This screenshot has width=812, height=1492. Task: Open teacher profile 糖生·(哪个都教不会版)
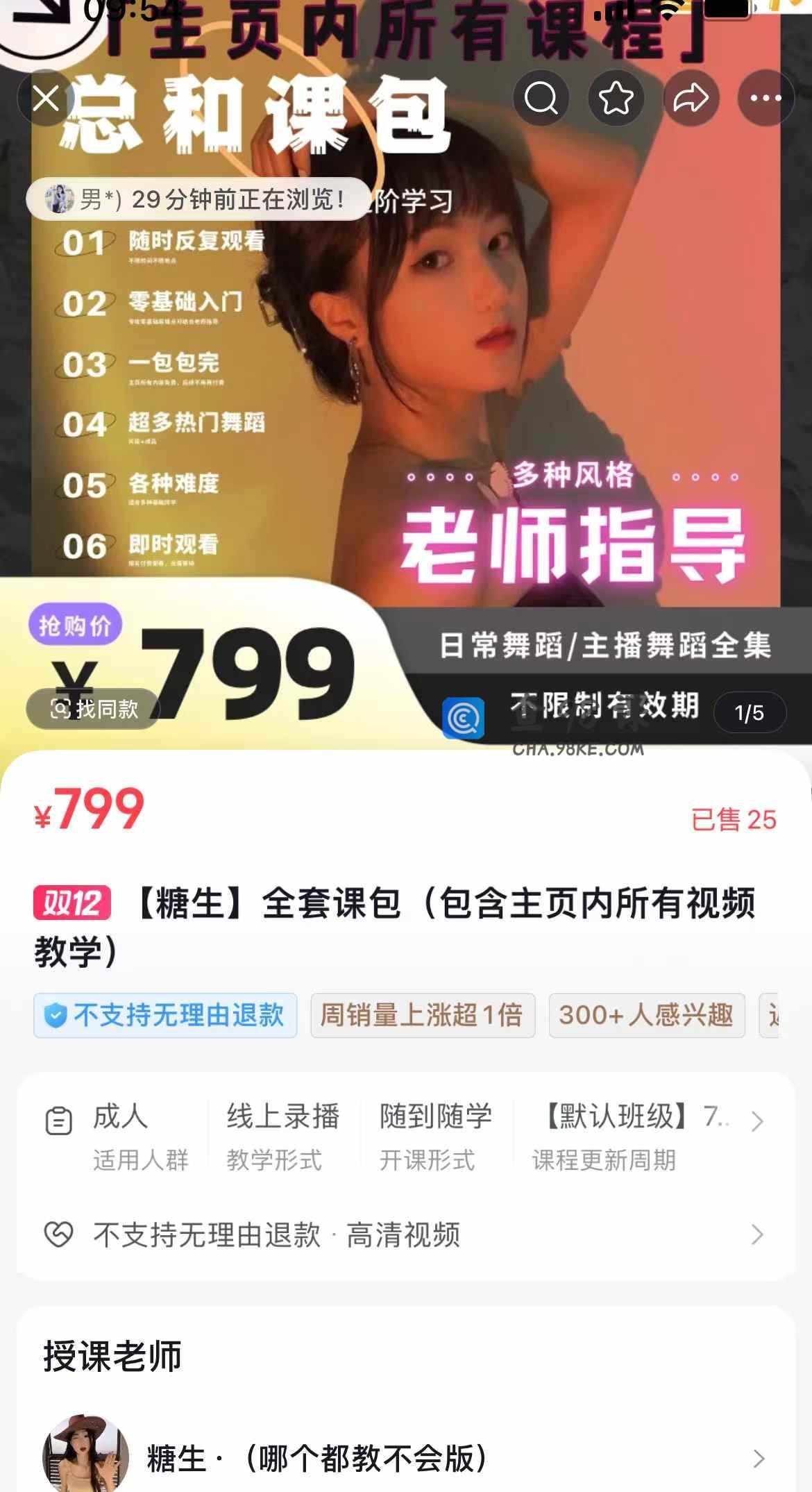(406, 1458)
